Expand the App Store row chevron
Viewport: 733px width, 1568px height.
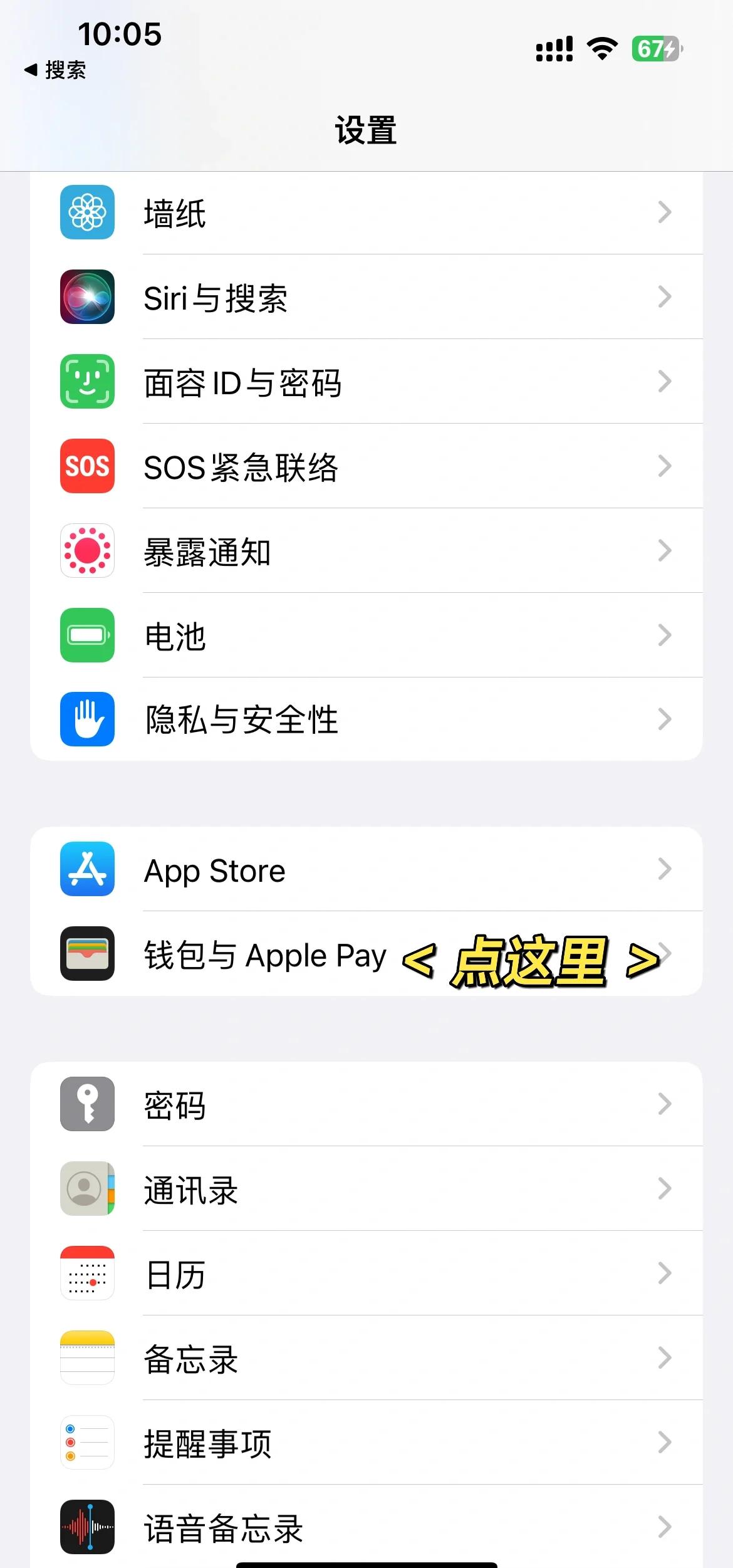pyautogui.click(x=665, y=870)
